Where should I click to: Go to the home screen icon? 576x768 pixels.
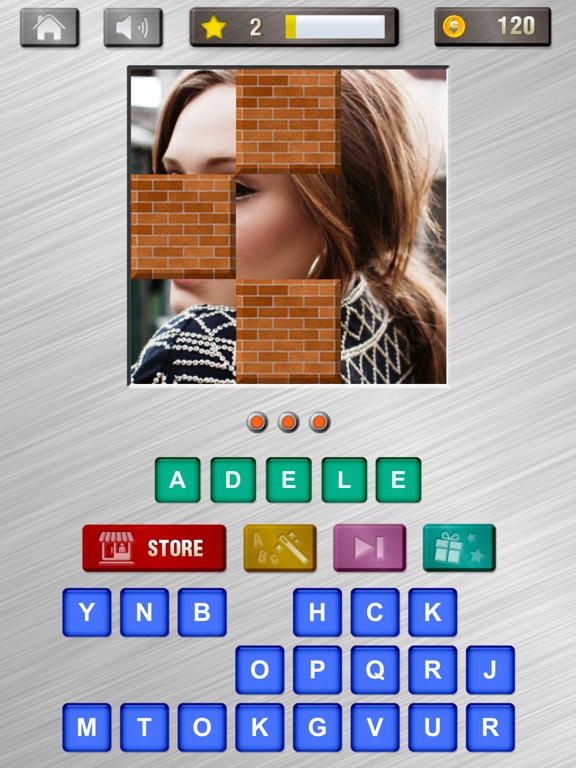(49, 27)
